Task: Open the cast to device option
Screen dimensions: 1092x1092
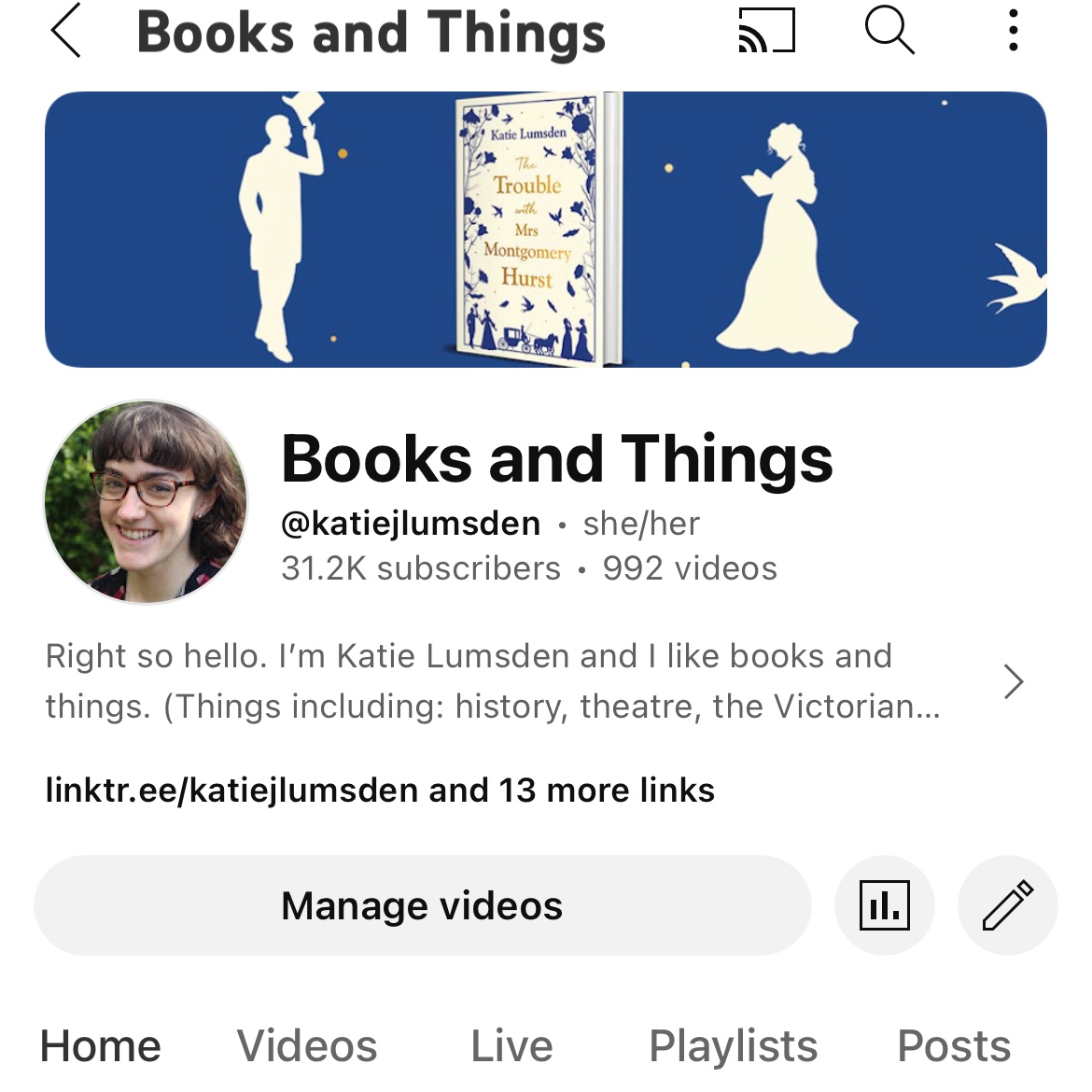Action: 766,32
